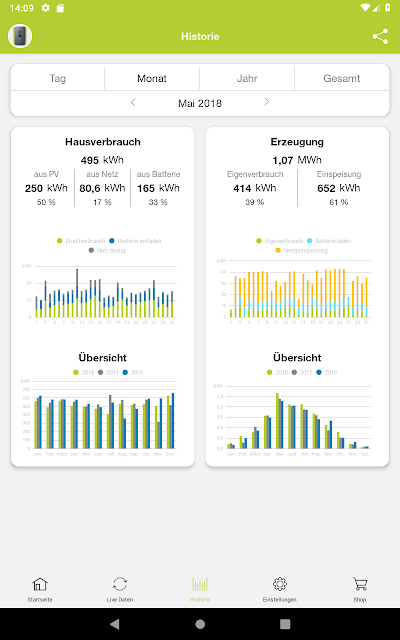Viewport: 400px width, 640px height.
Task: Select the Monat tab
Action: tap(152, 78)
